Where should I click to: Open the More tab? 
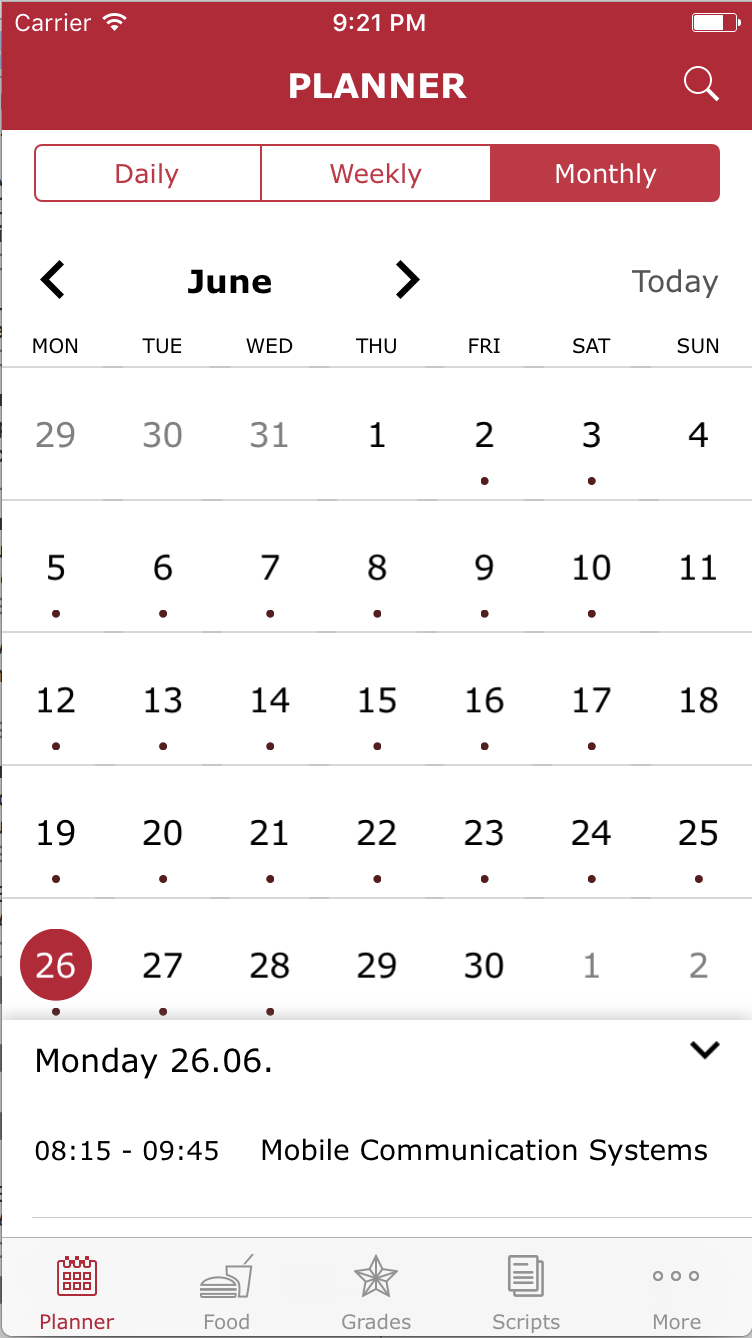pos(676,1293)
